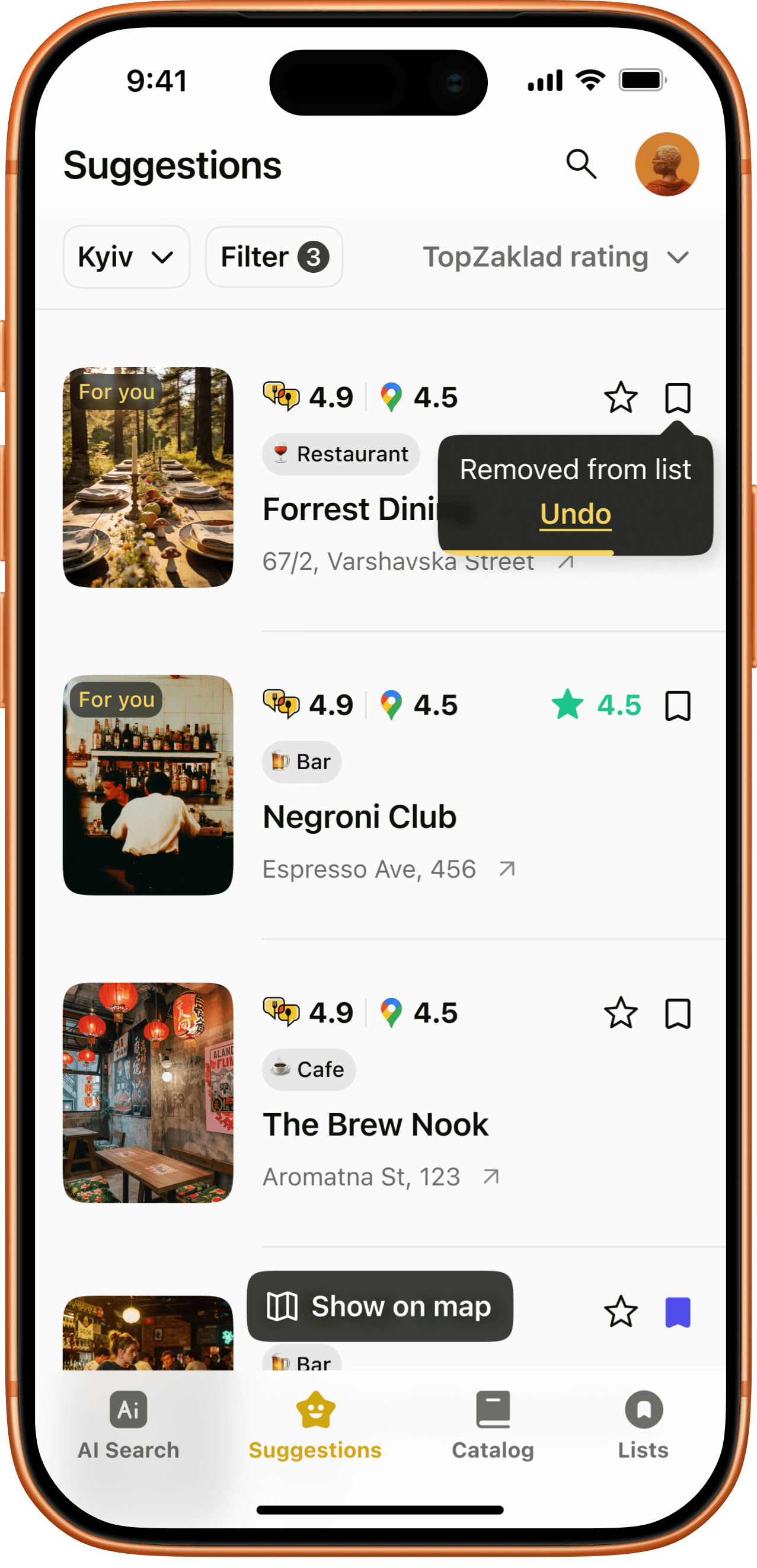Open the Filter panel with 3 active filters
The height and width of the screenshot is (1568, 757).
pyautogui.click(x=273, y=256)
